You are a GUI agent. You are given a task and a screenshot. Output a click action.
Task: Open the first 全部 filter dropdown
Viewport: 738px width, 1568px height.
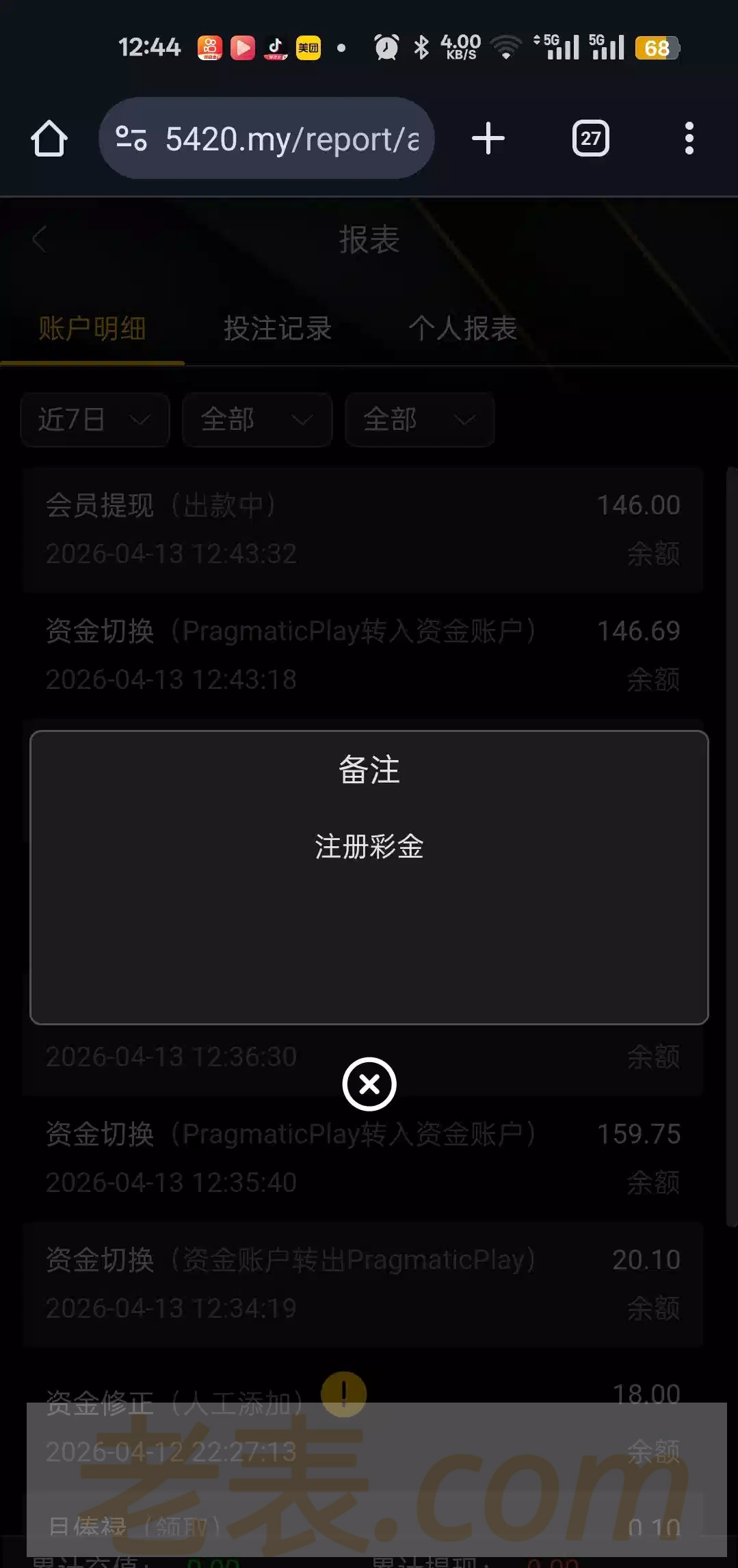pos(257,420)
